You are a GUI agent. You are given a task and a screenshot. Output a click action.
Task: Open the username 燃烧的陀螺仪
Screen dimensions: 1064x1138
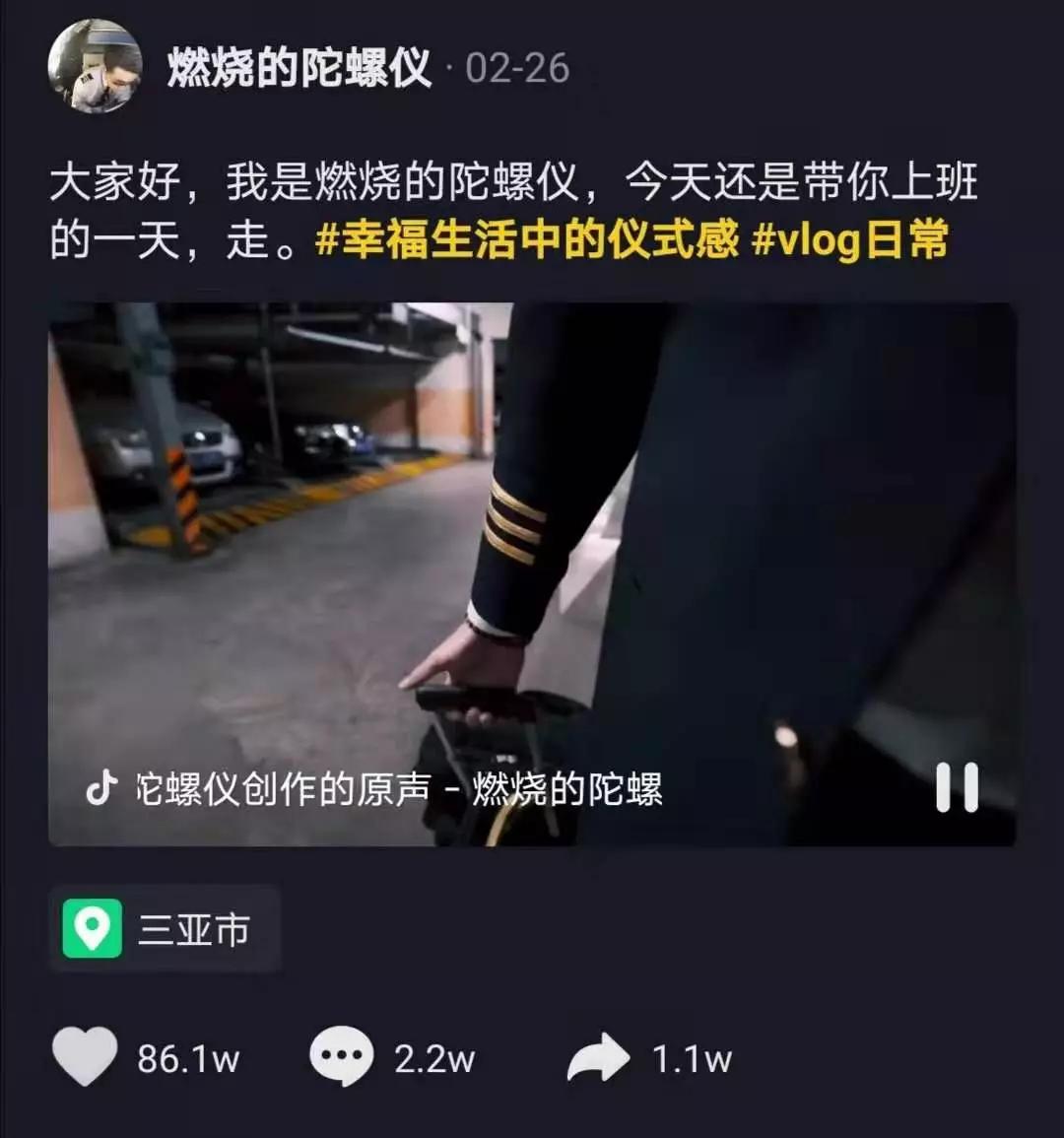(x=299, y=68)
